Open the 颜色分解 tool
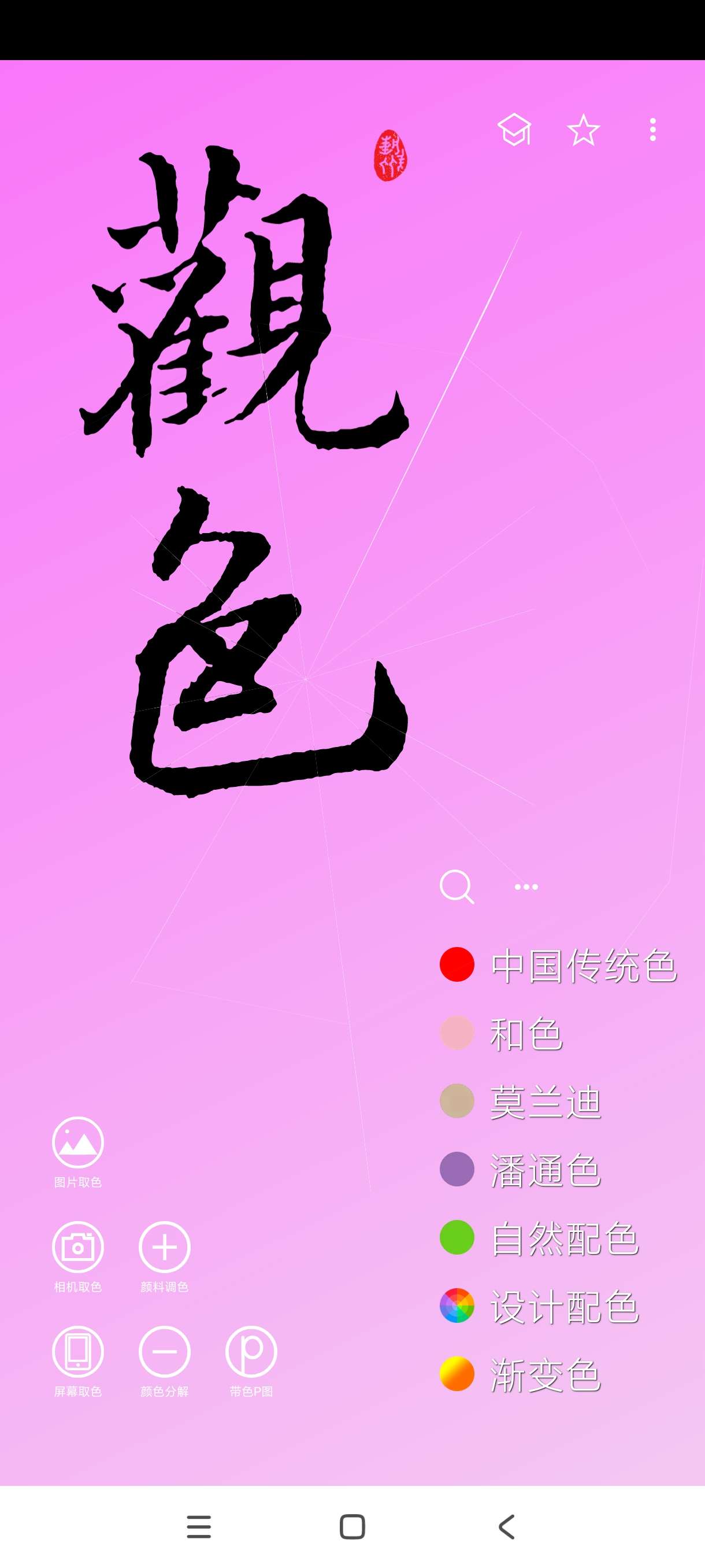The image size is (705, 1568). pos(164,1352)
